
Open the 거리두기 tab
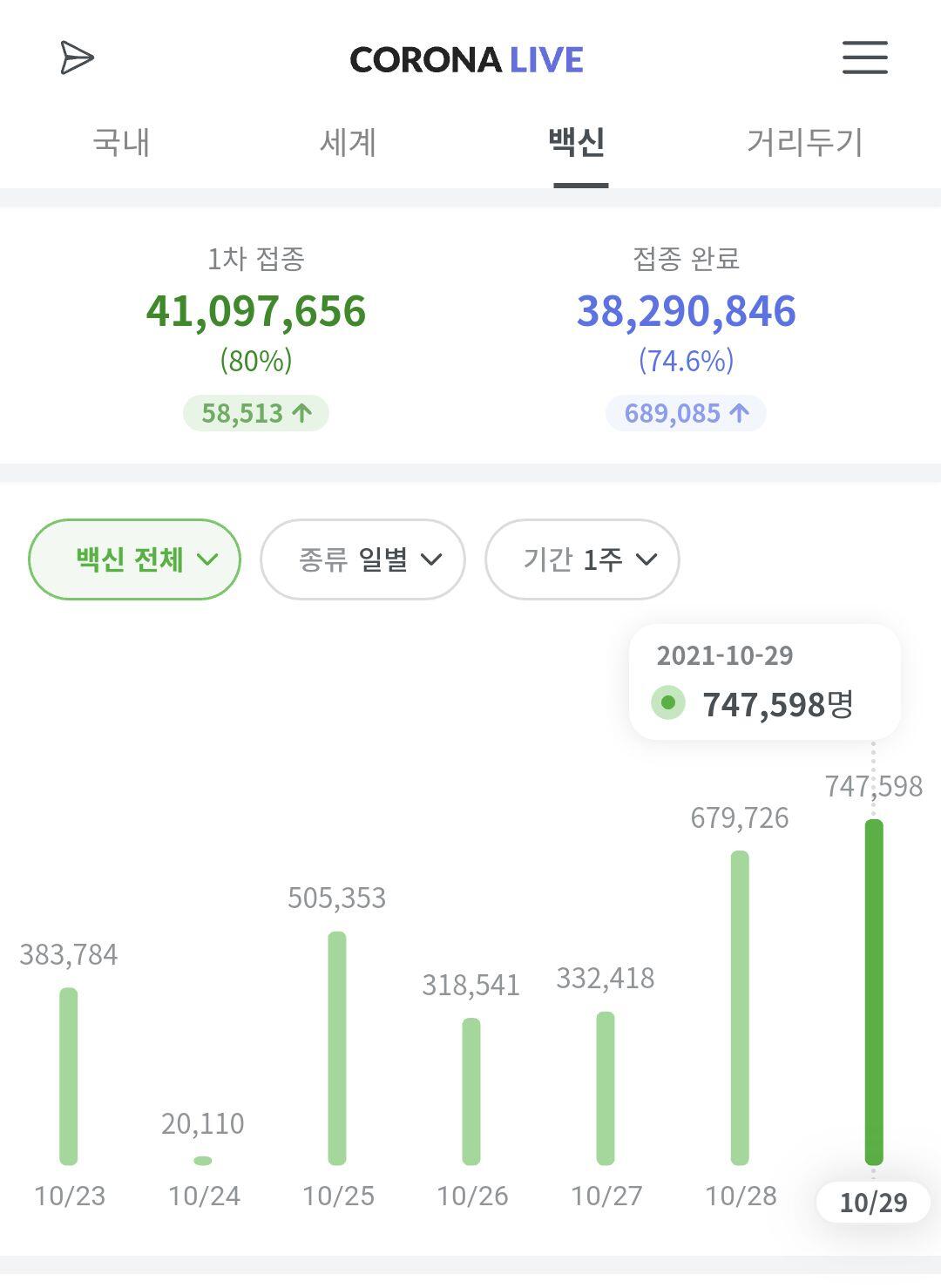(x=804, y=142)
